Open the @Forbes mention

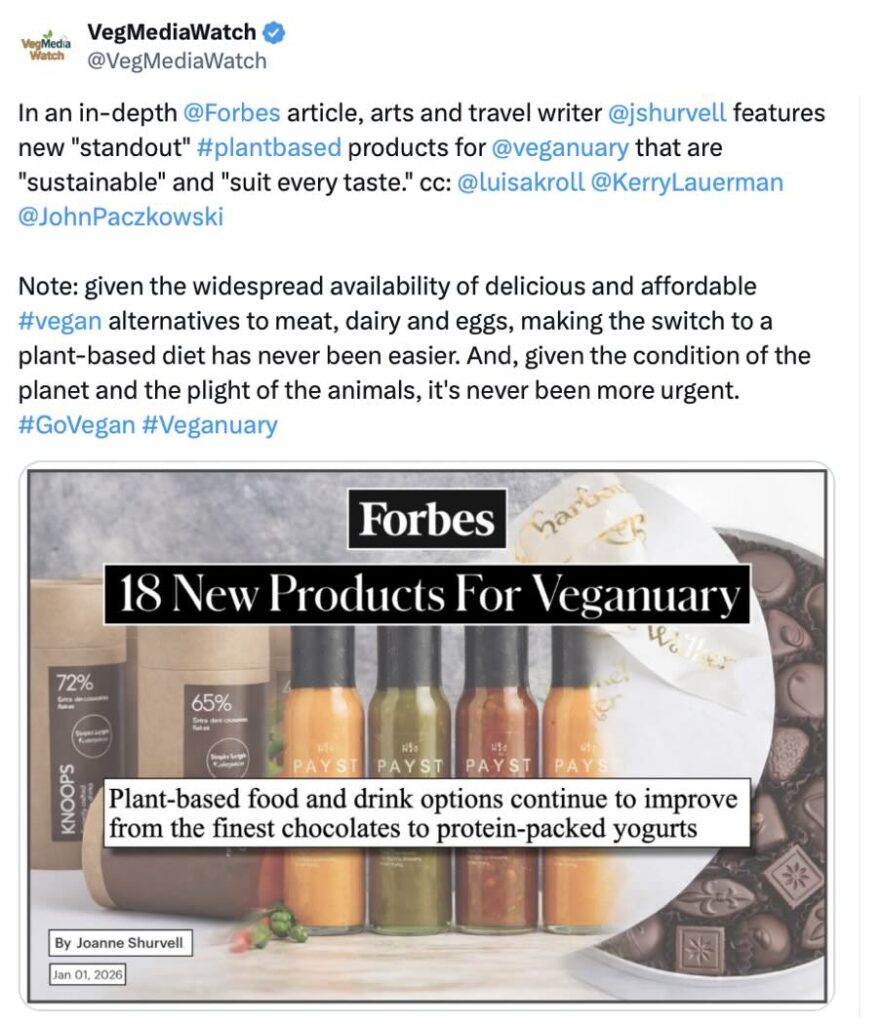(x=232, y=113)
